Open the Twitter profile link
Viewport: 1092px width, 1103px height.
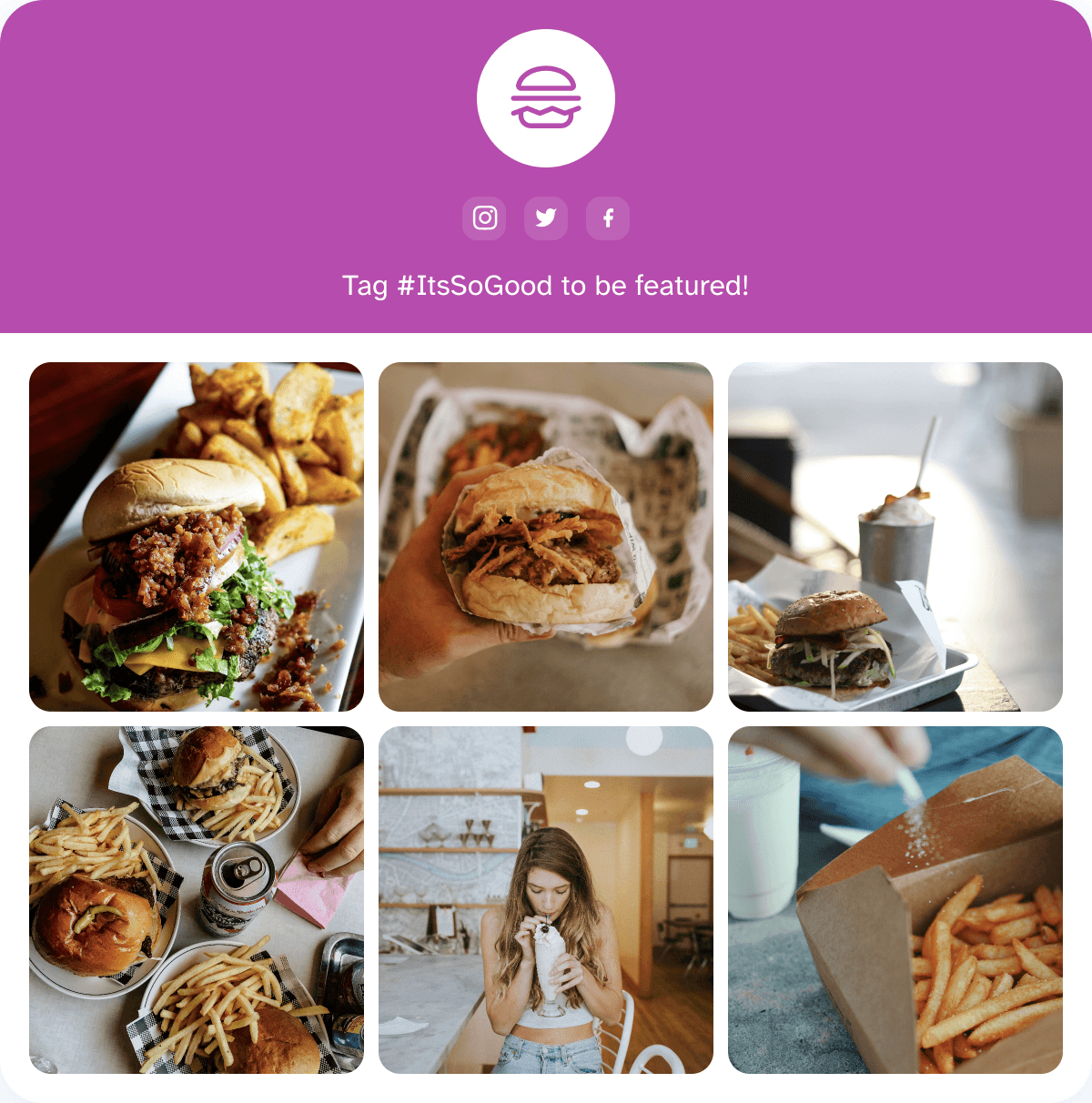[546, 218]
